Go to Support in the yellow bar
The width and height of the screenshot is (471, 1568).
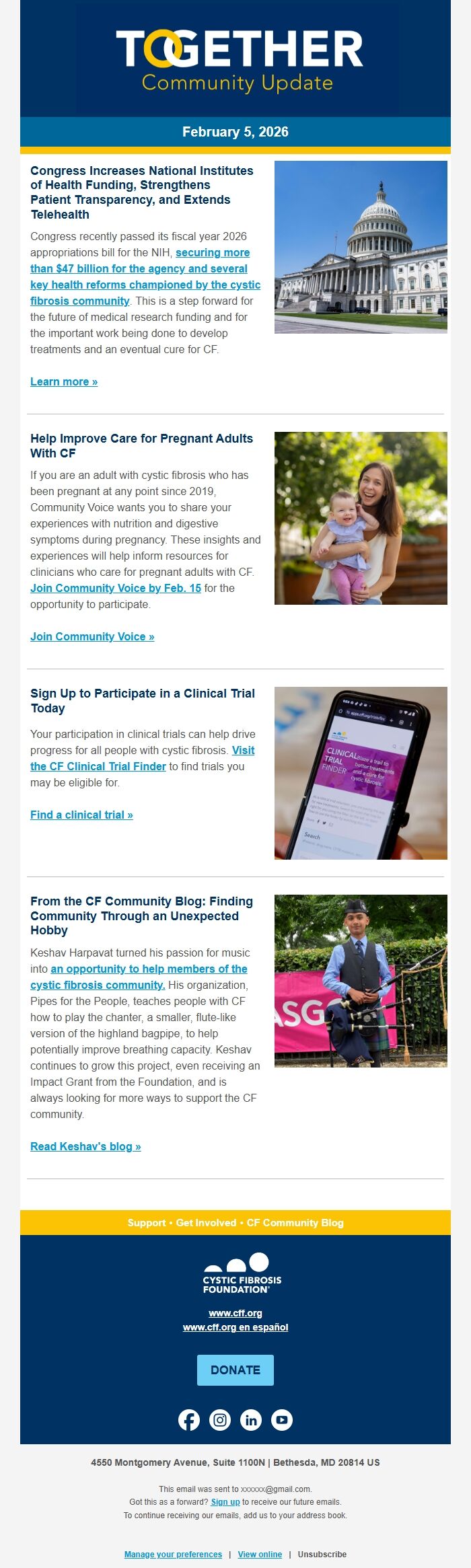(x=147, y=1223)
